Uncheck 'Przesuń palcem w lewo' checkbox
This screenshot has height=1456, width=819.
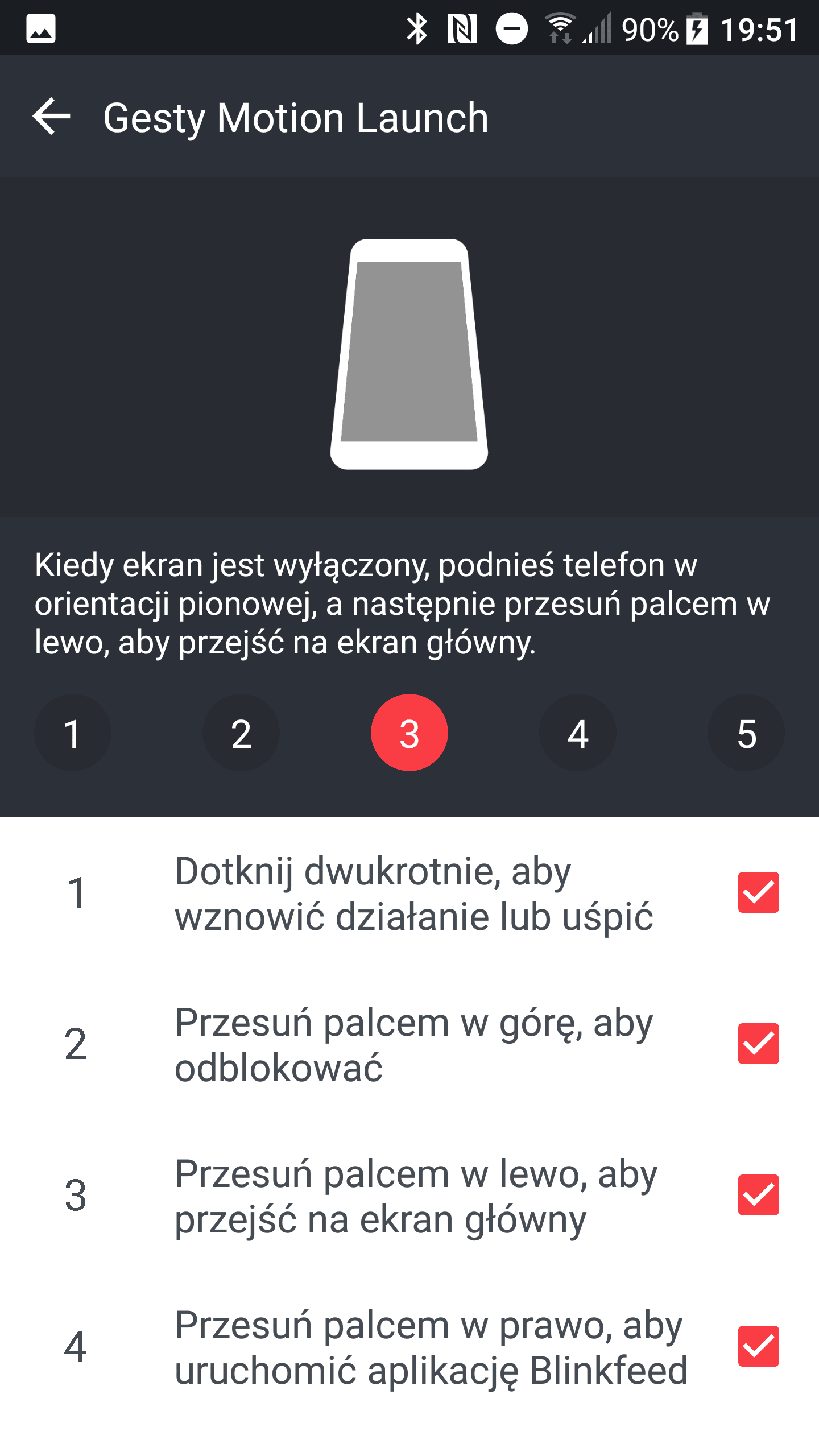pyautogui.click(x=759, y=1195)
